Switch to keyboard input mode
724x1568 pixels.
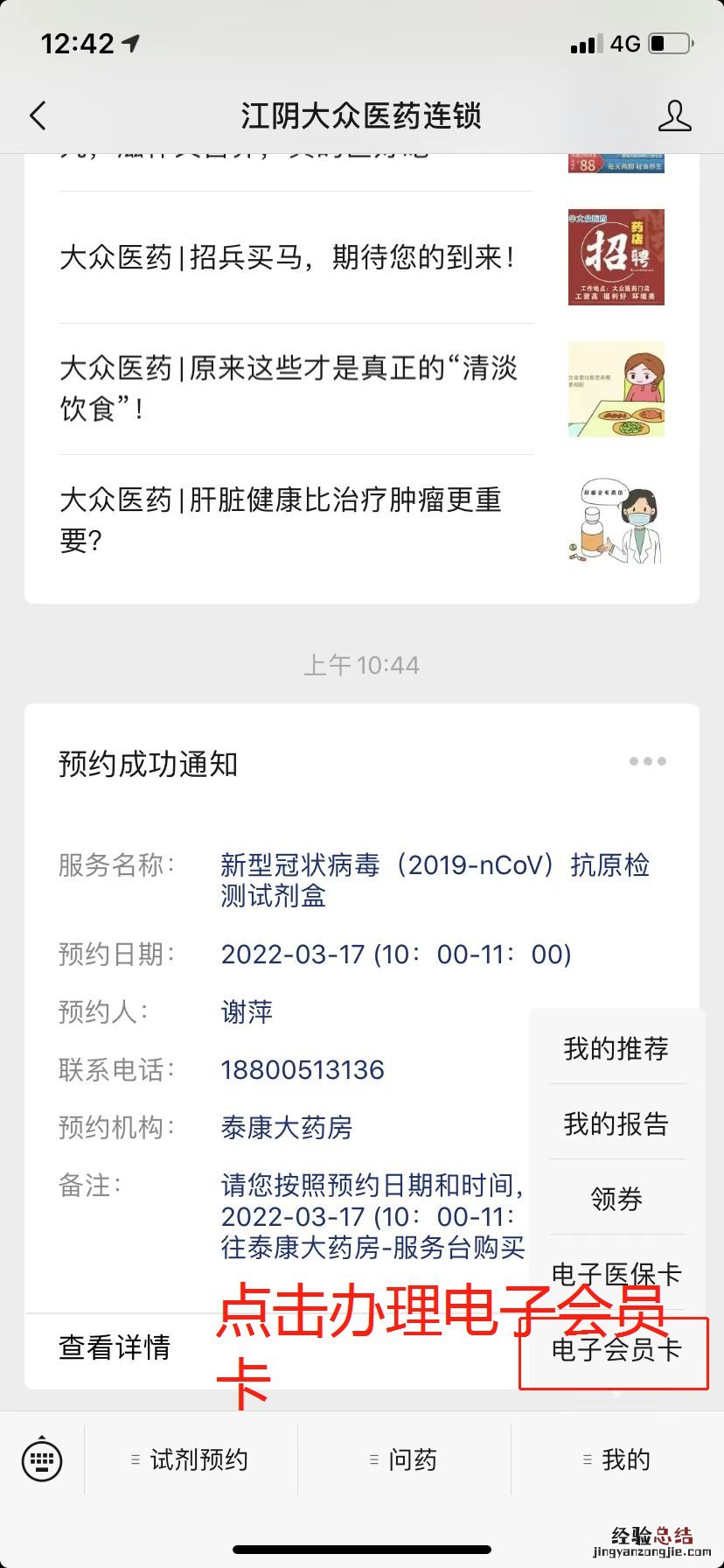(42, 1459)
